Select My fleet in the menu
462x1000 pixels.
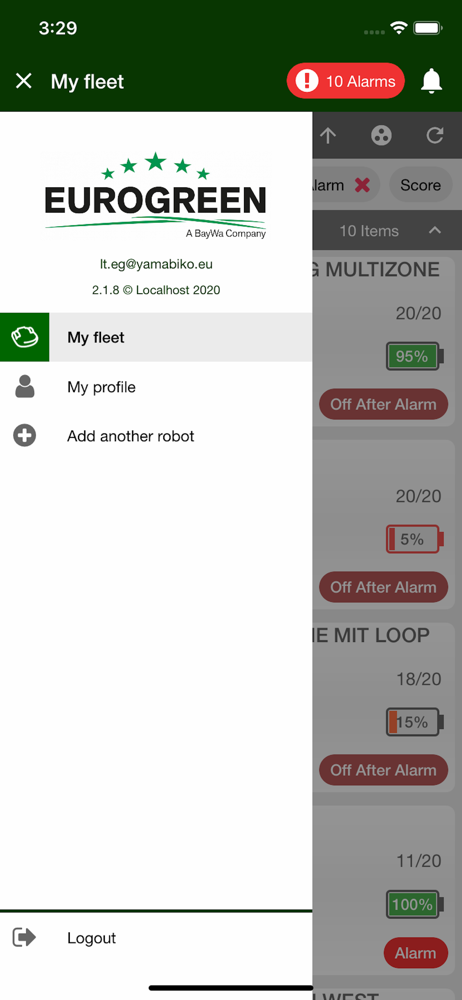click(x=156, y=337)
